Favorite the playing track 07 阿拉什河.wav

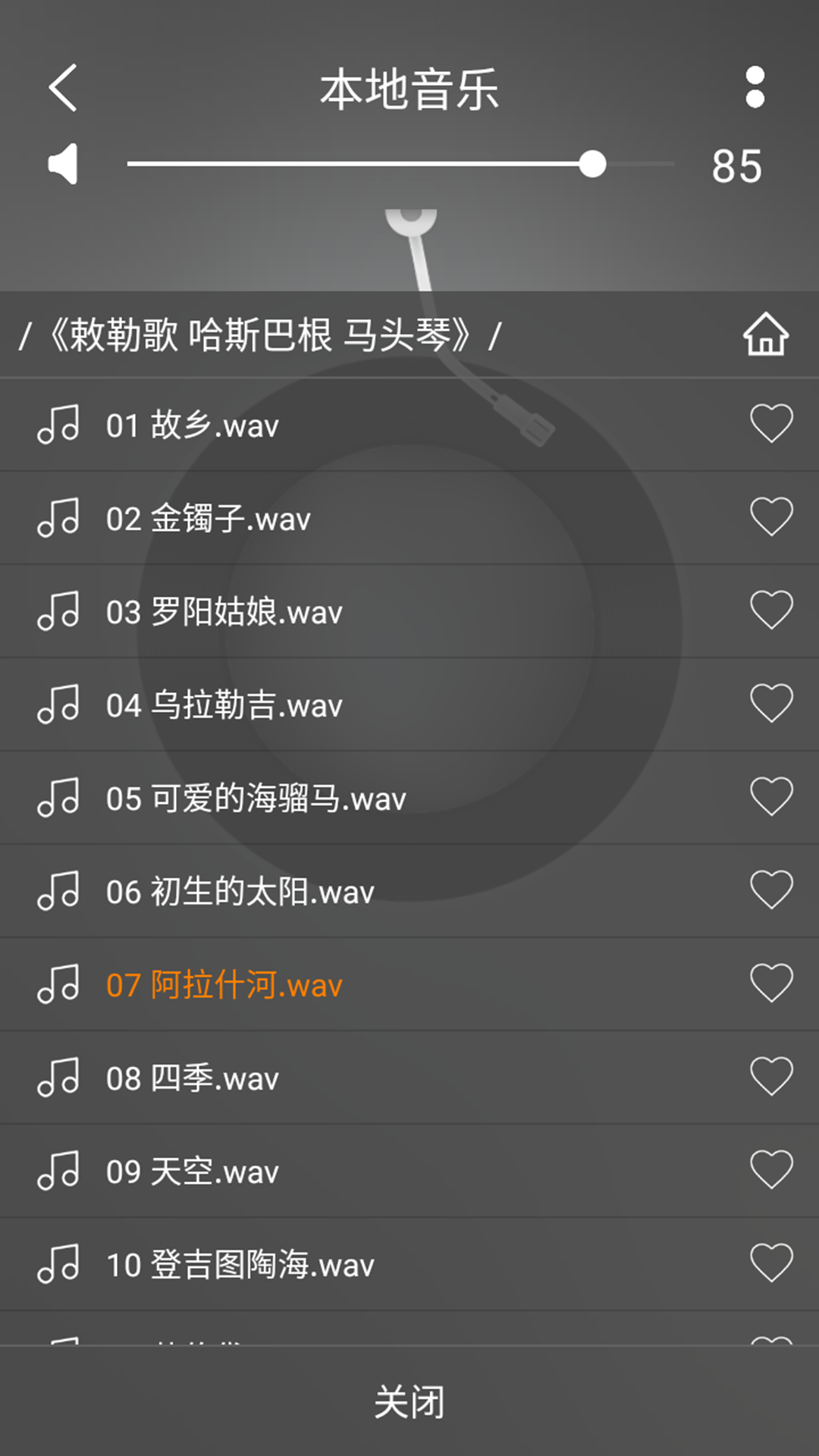(772, 984)
